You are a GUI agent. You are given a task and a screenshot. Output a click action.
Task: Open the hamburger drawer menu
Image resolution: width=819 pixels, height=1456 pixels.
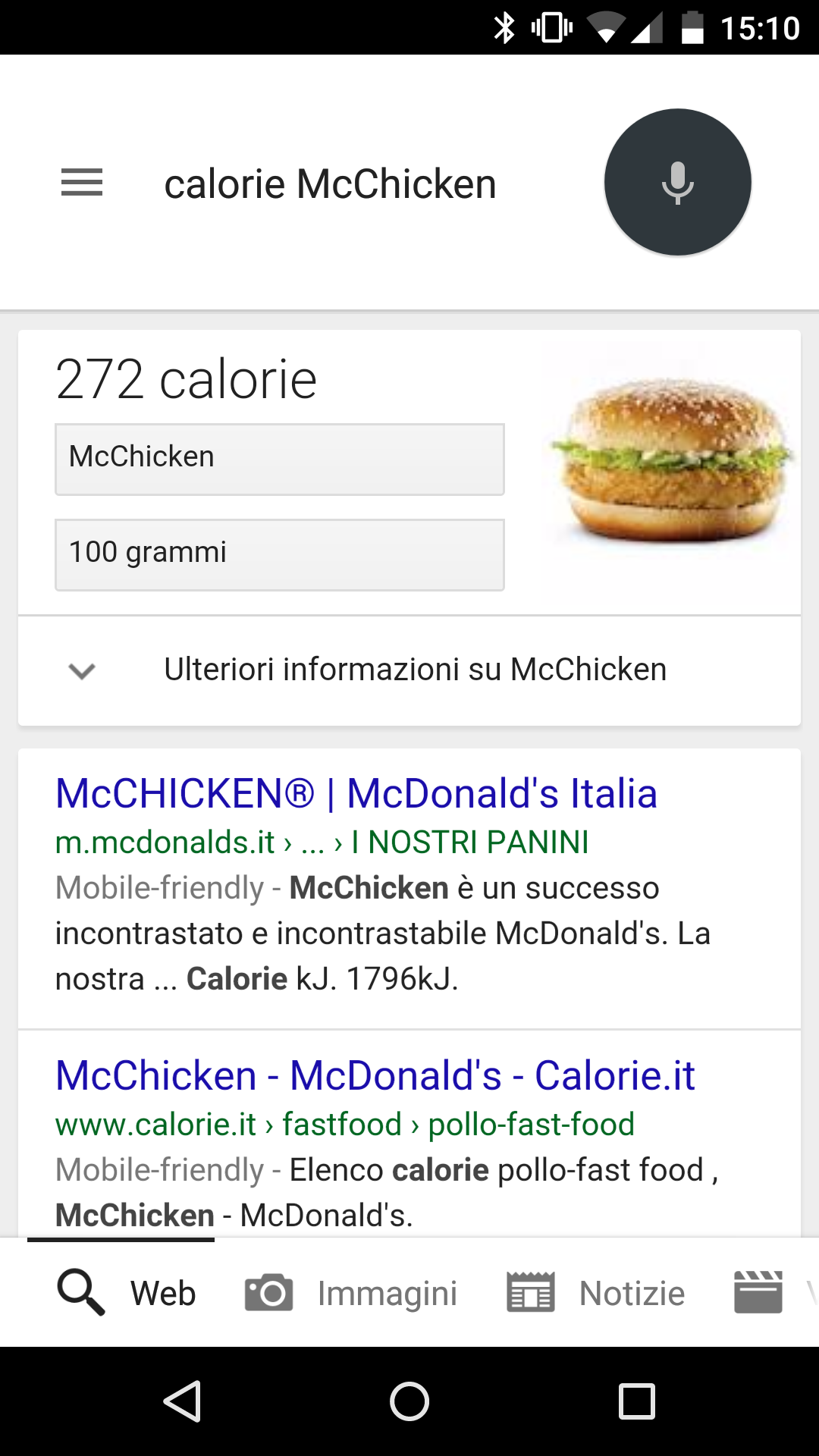point(82,183)
